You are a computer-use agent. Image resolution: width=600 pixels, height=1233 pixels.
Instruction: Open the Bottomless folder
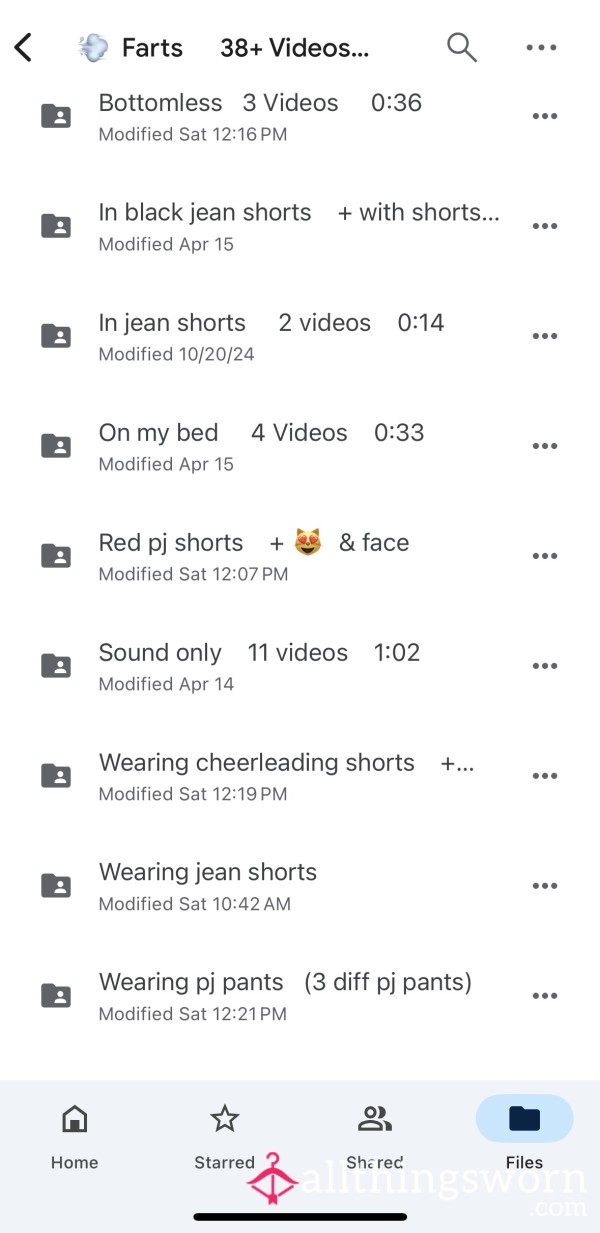pos(300,116)
